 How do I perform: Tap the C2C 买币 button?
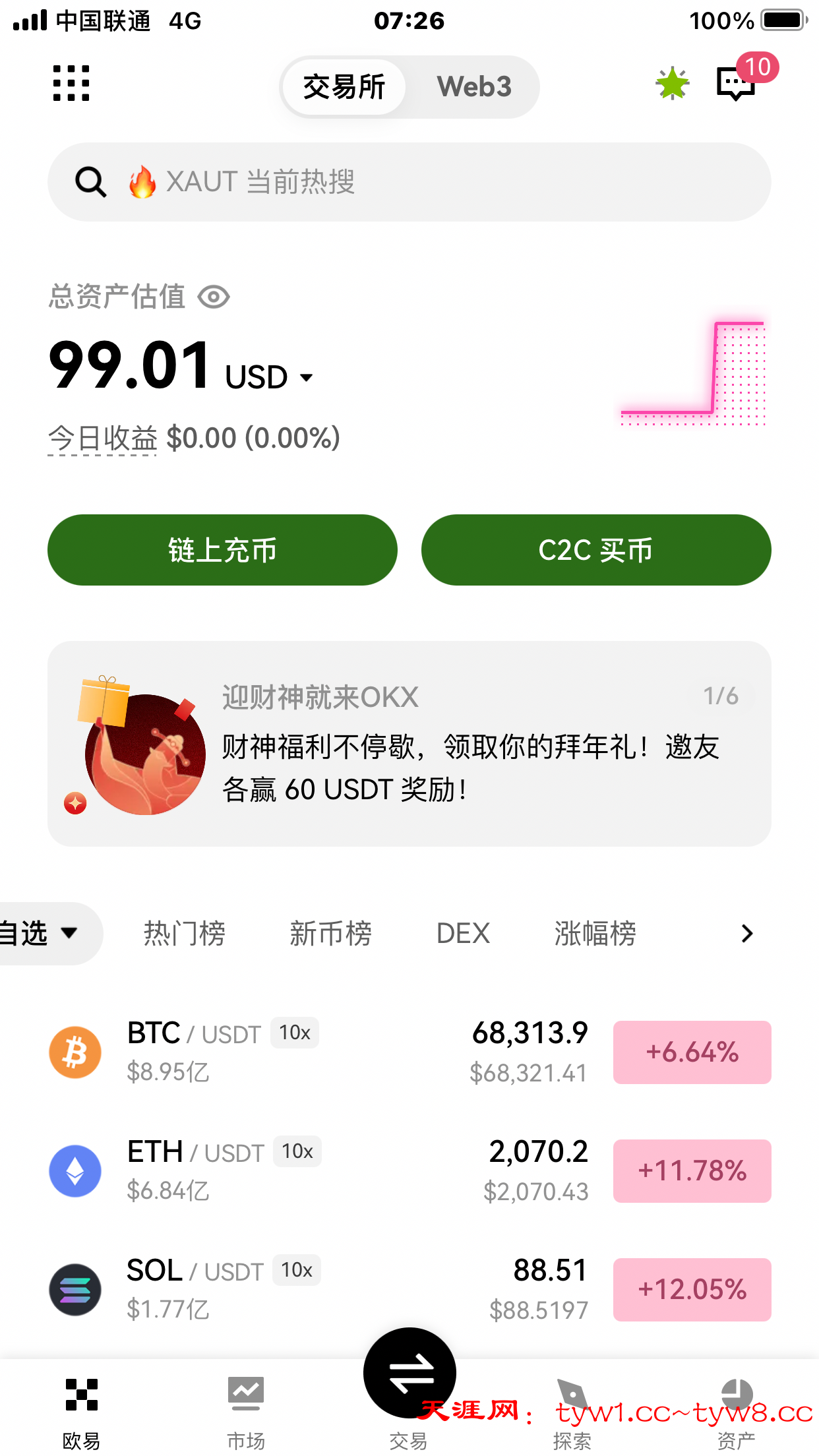595,550
